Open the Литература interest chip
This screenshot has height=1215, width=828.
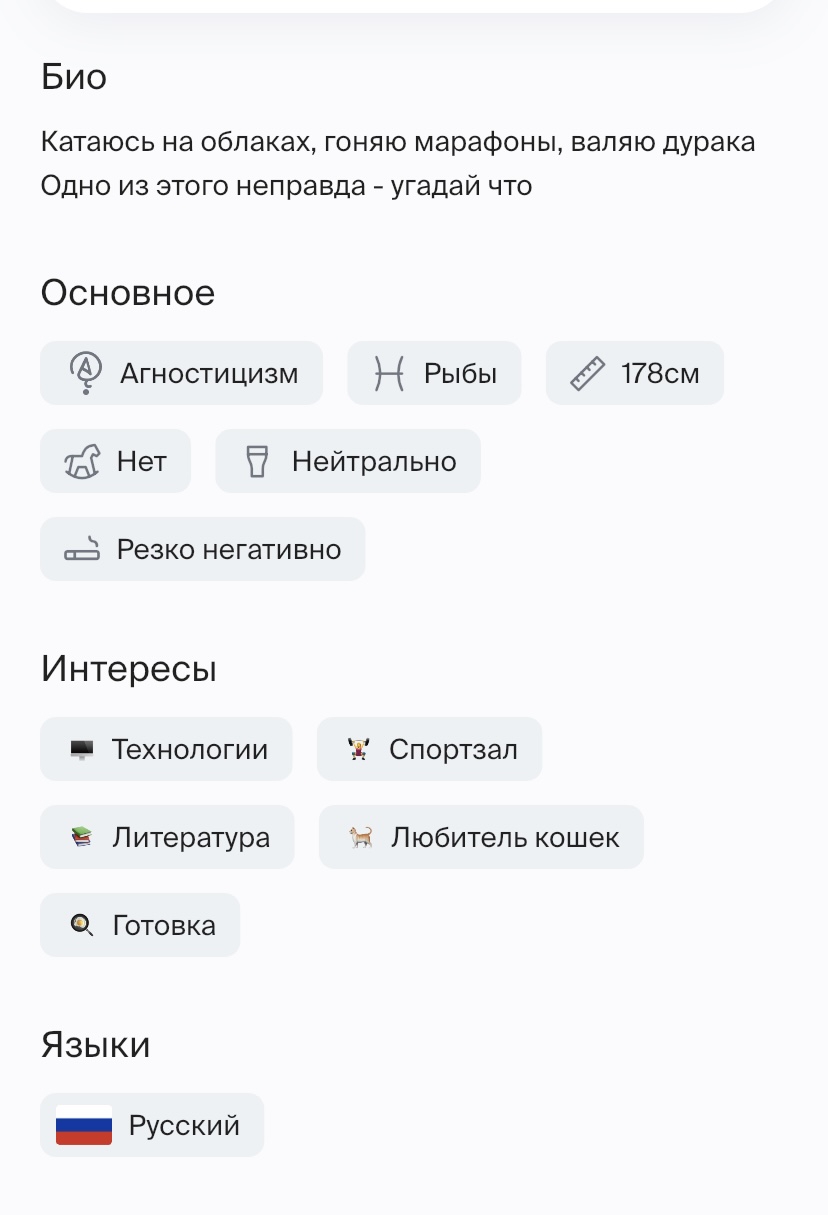click(x=167, y=837)
